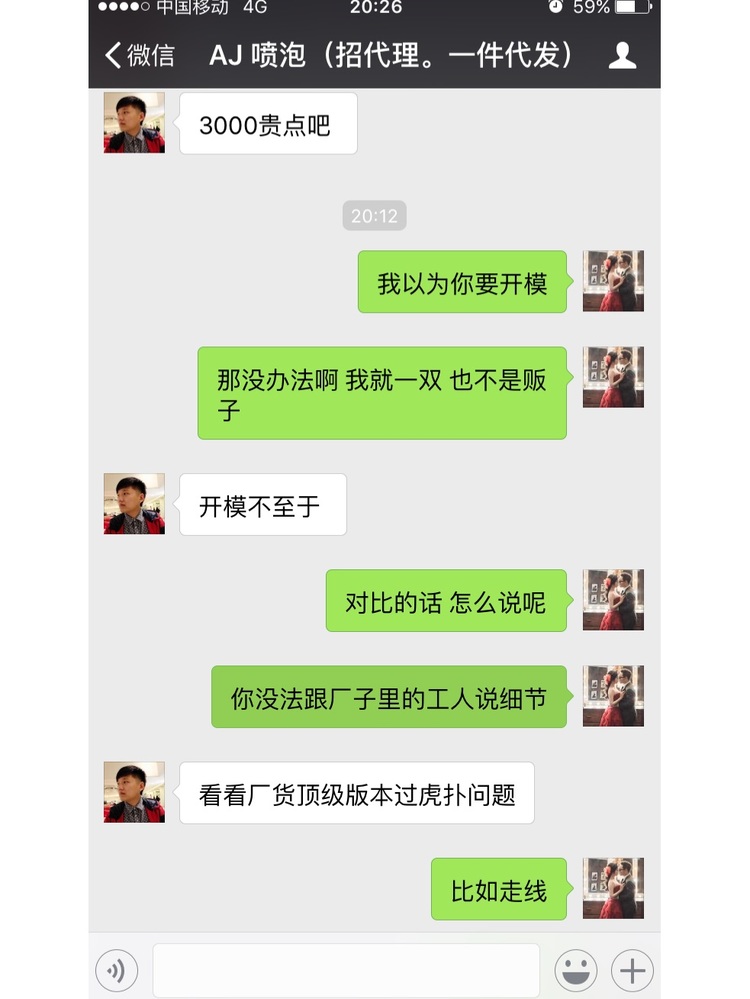Open my avatar beside 我以为你要开模
Viewport: 750px width, 999px height.
[613, 281]
